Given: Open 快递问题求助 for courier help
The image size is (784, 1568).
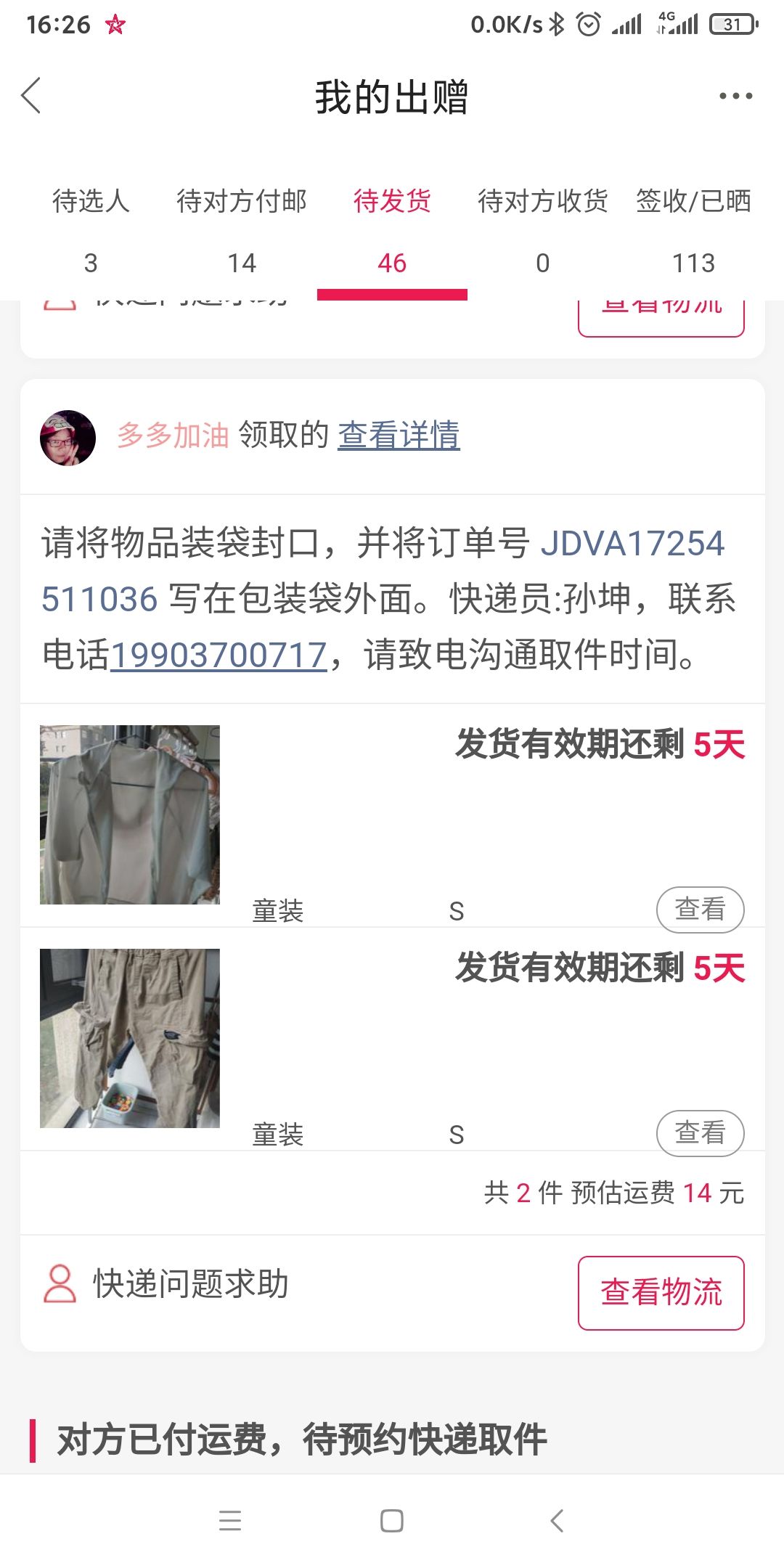Looking at the screenshot, I should point(166,1283).
